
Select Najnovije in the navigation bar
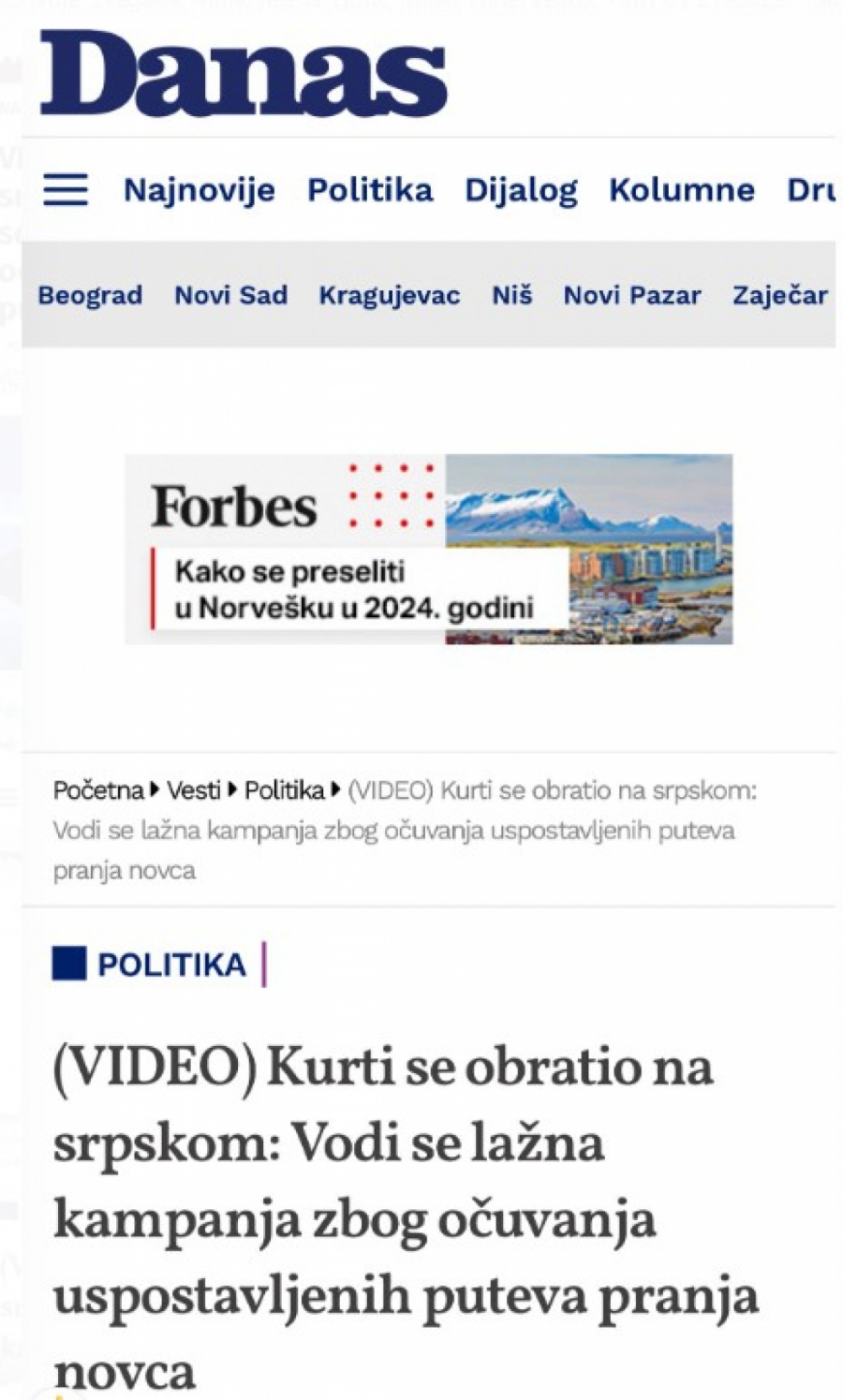click(200, 190)
